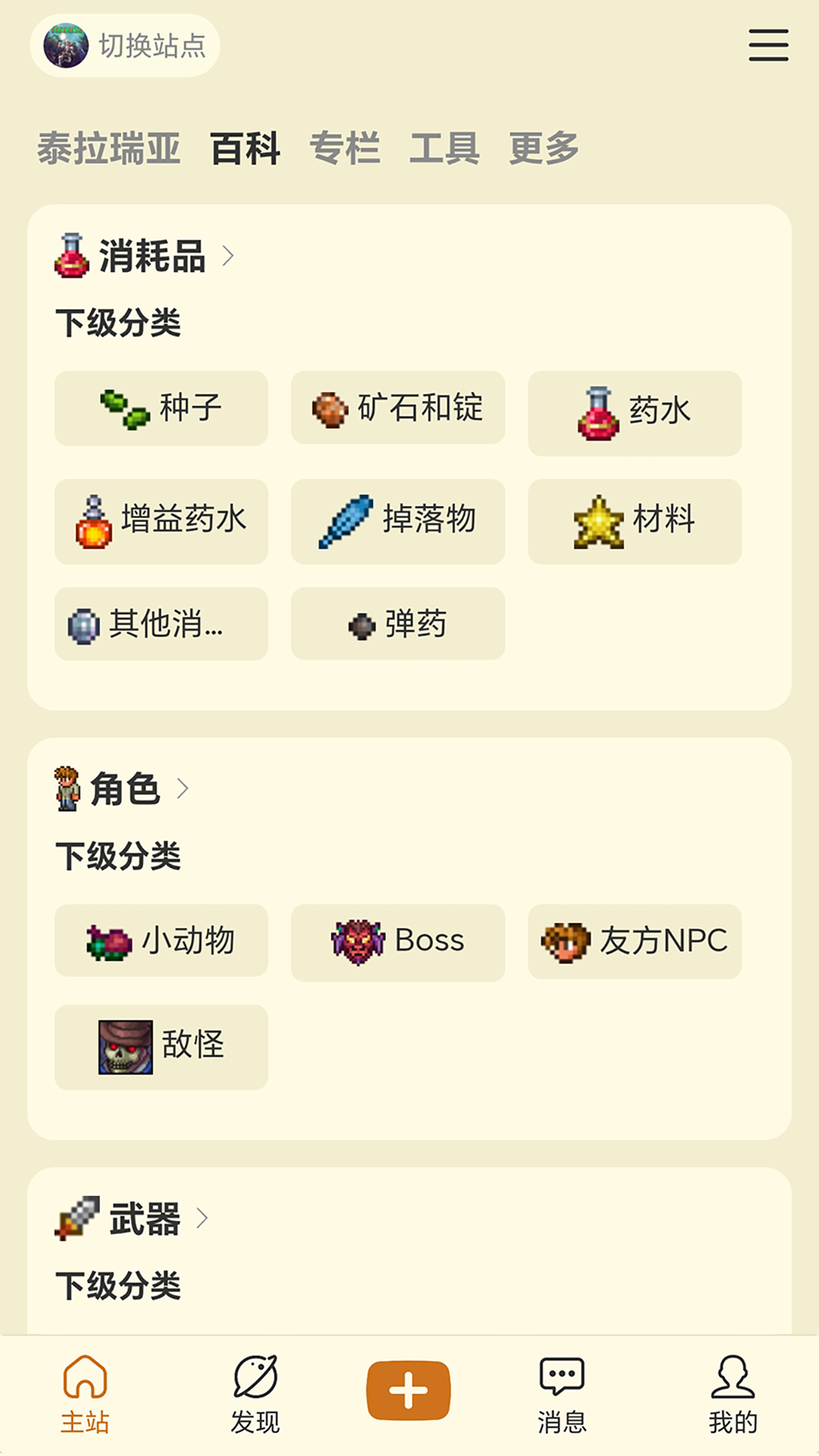Image resolution: width=819 pixels, height=1456 pixels.
Task: Open the 掉落物 subcategory
Action: (x=397, y=521)
